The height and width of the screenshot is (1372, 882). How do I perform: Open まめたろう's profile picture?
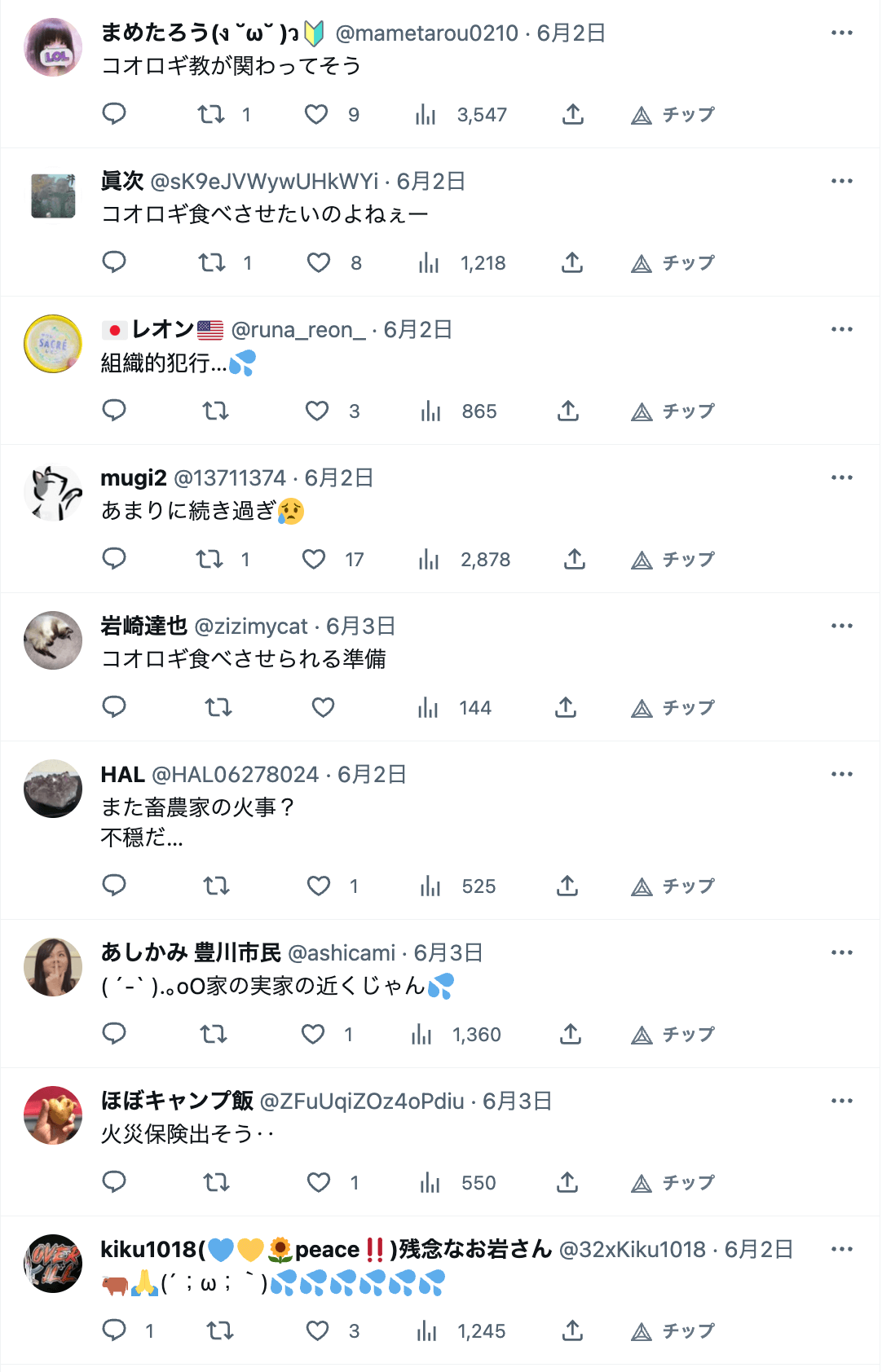pyautogui.click(x=53, y=47)
